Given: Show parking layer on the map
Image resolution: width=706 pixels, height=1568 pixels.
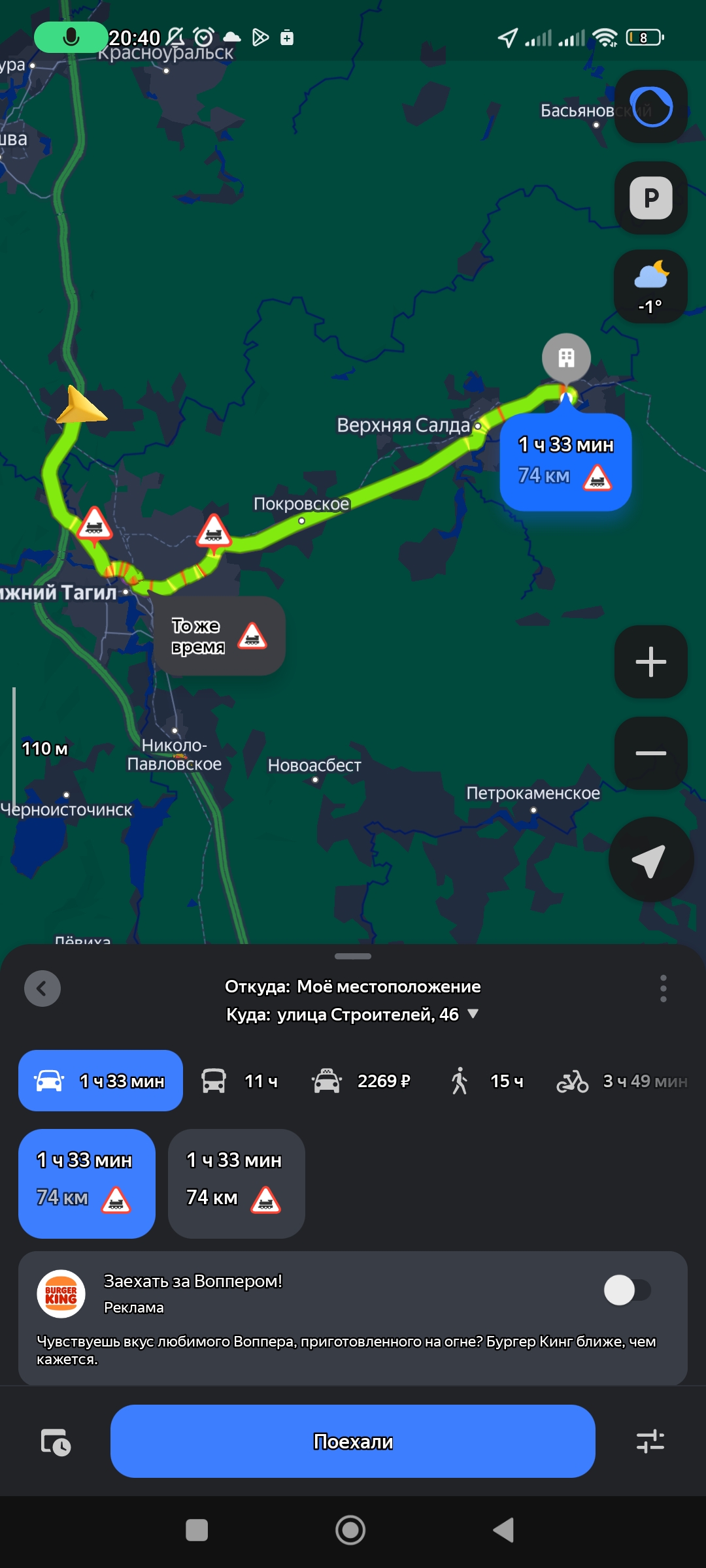Looking at the screenshot, I should (x=651, y=198).
